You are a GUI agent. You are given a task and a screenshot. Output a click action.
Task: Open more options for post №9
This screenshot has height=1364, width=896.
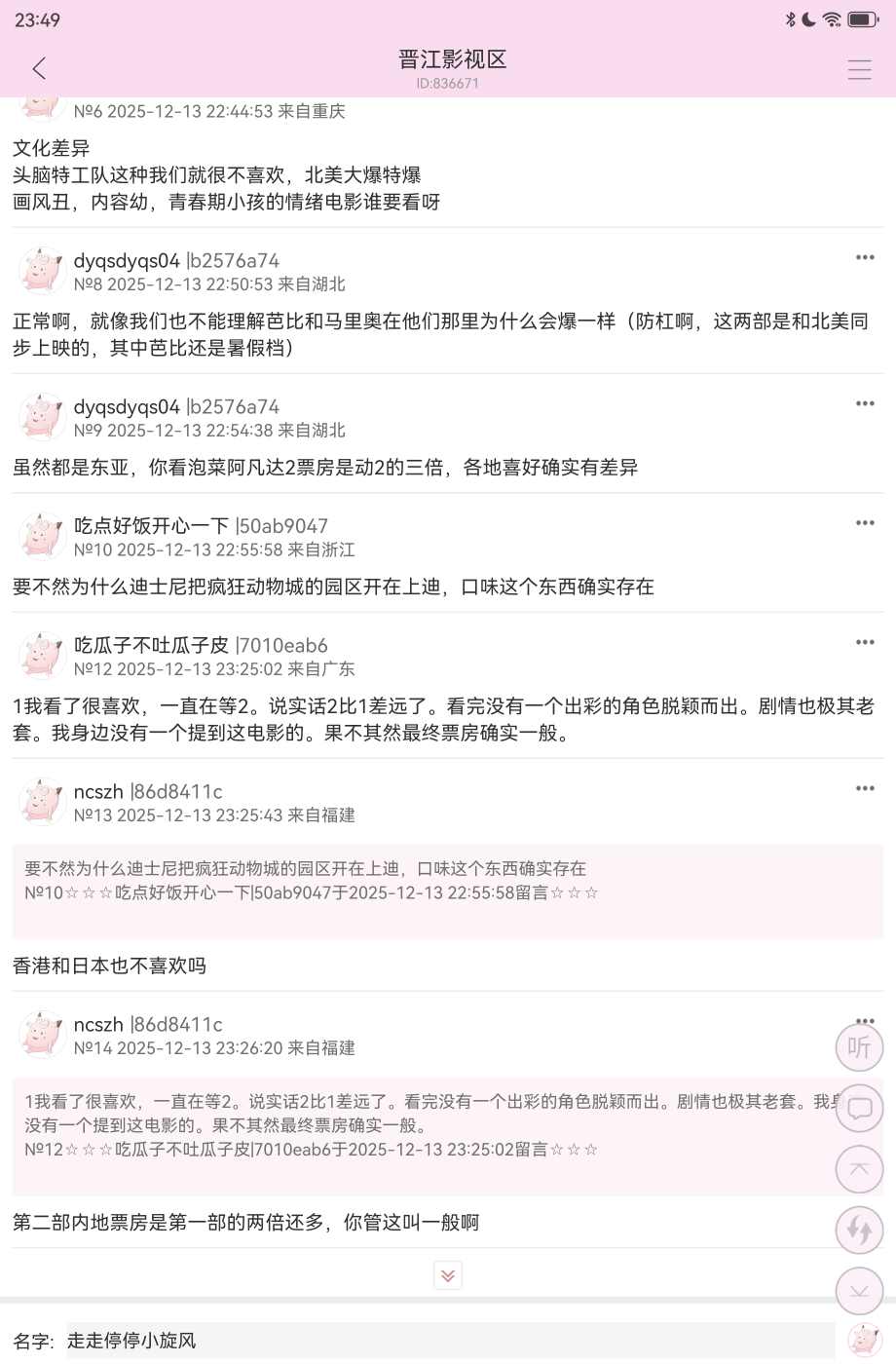tap(865, 403)
